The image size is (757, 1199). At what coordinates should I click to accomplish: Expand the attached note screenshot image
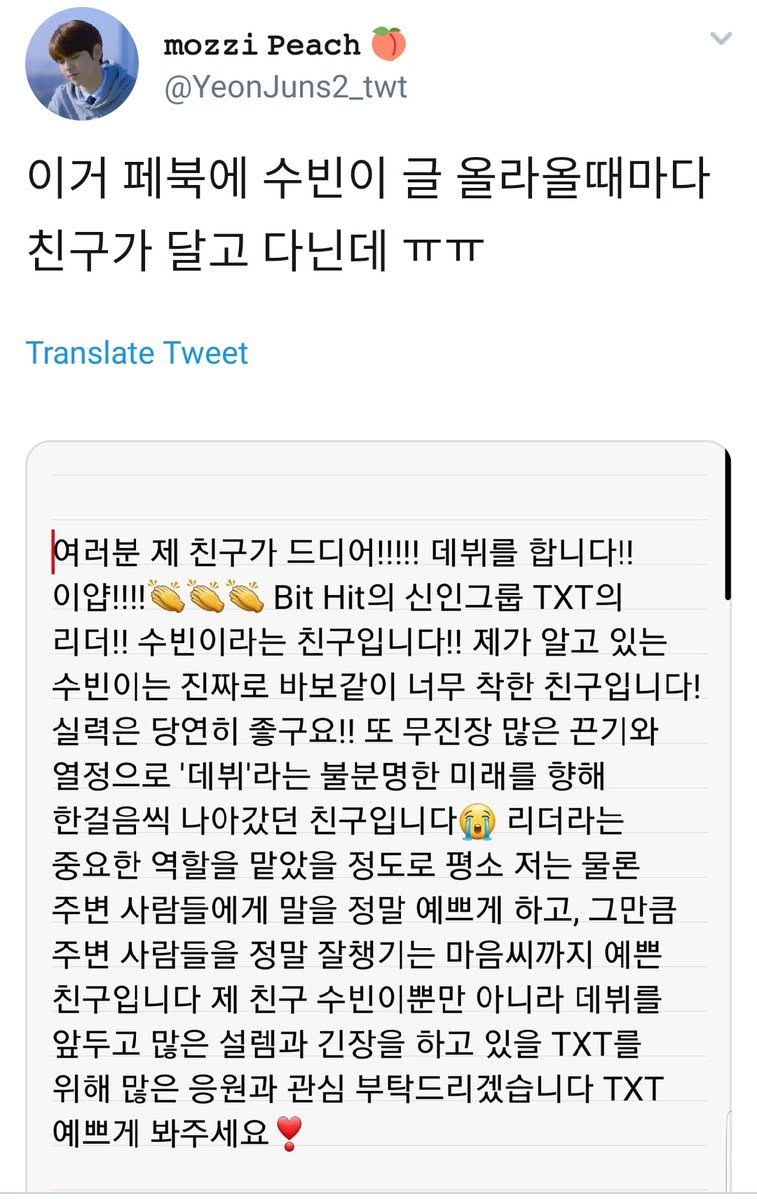[x=378, y=816]
